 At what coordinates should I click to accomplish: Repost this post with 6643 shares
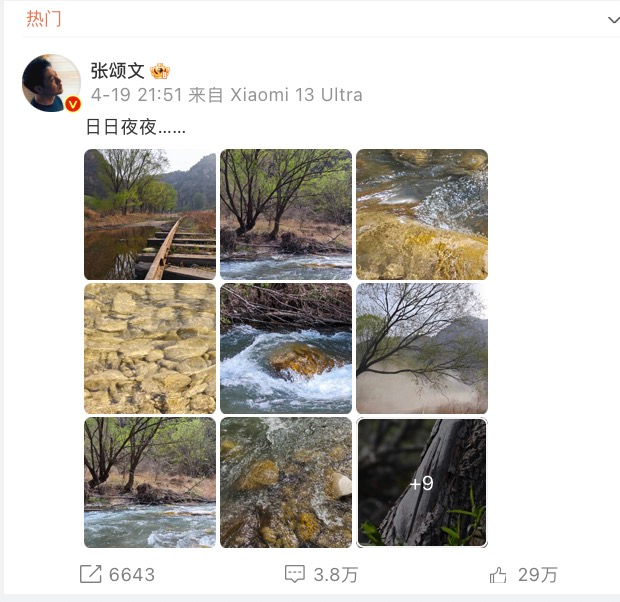pos(117,574)
